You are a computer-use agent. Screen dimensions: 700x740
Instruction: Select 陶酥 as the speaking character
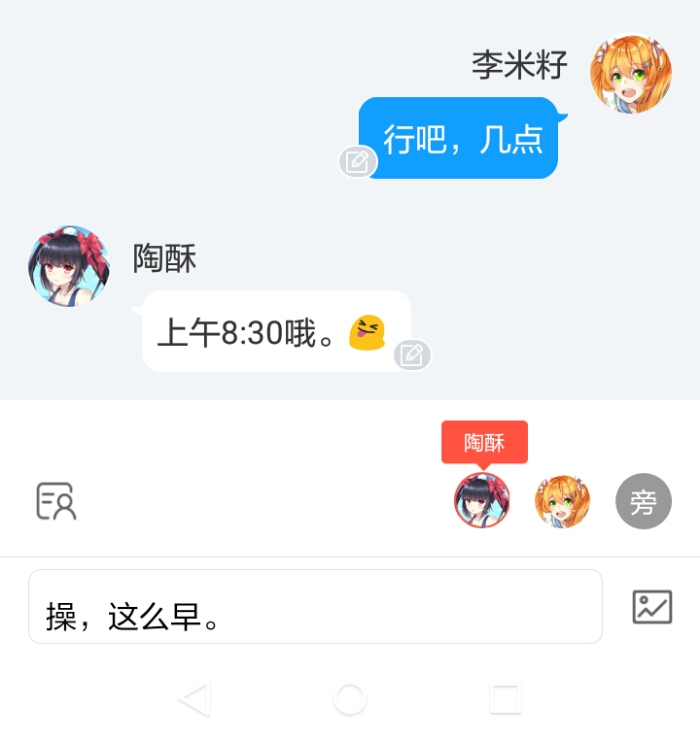click(x=482, y=500)
